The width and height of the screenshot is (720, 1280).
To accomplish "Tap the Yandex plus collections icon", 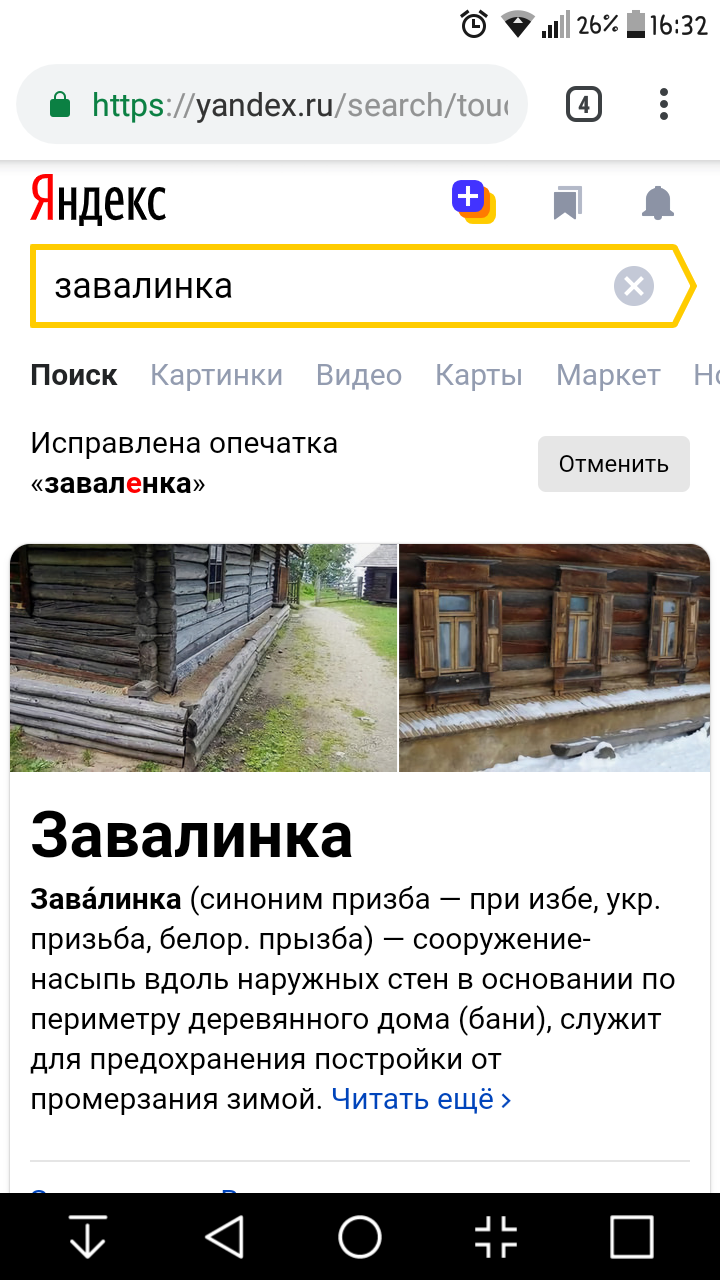I will (472, 201).
